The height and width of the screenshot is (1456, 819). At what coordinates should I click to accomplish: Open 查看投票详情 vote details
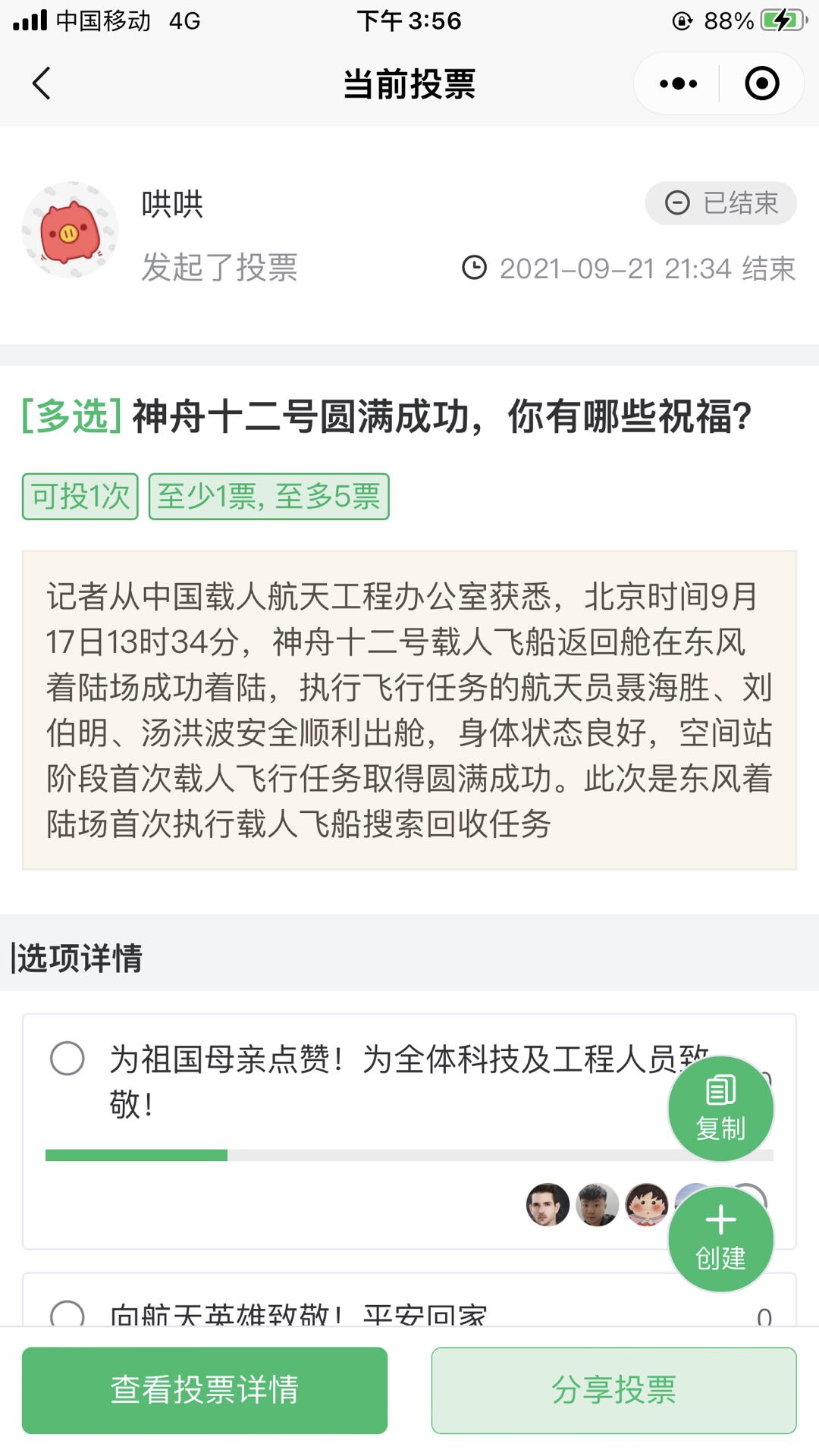tap(205, 1390)
